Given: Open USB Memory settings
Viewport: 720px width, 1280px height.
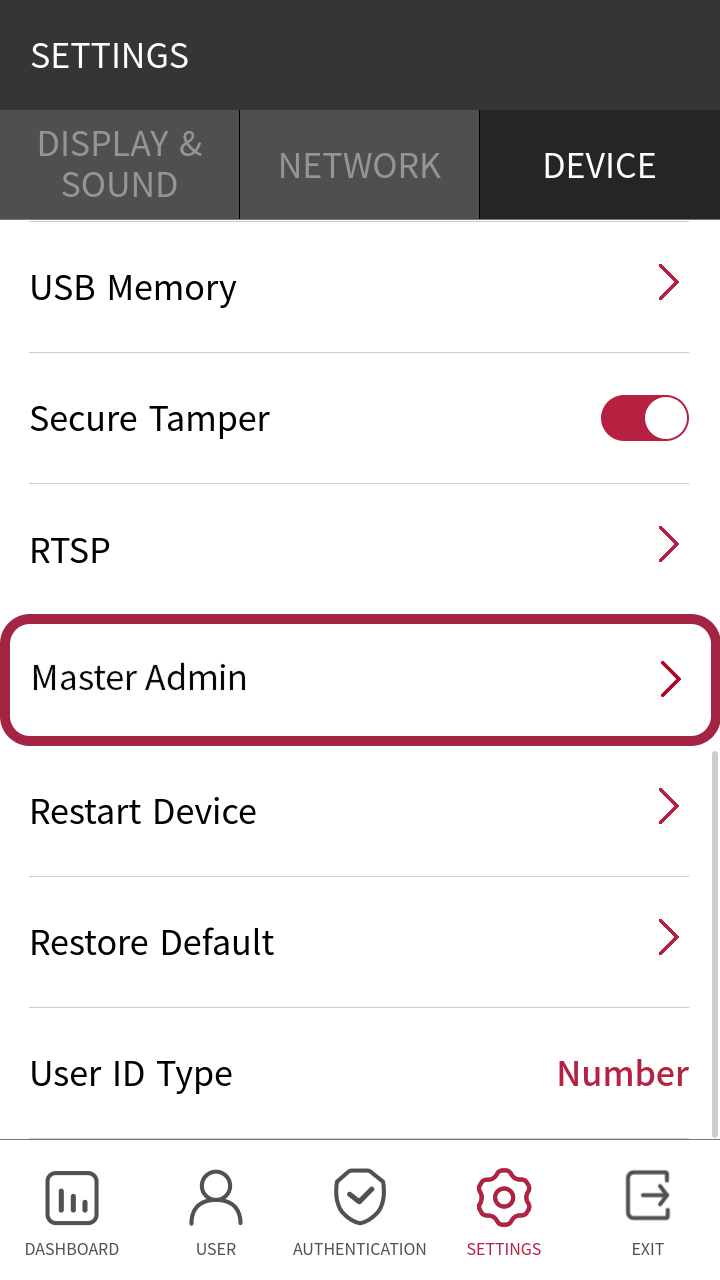Looking at the screenshot, I should [x=359, y=287].
